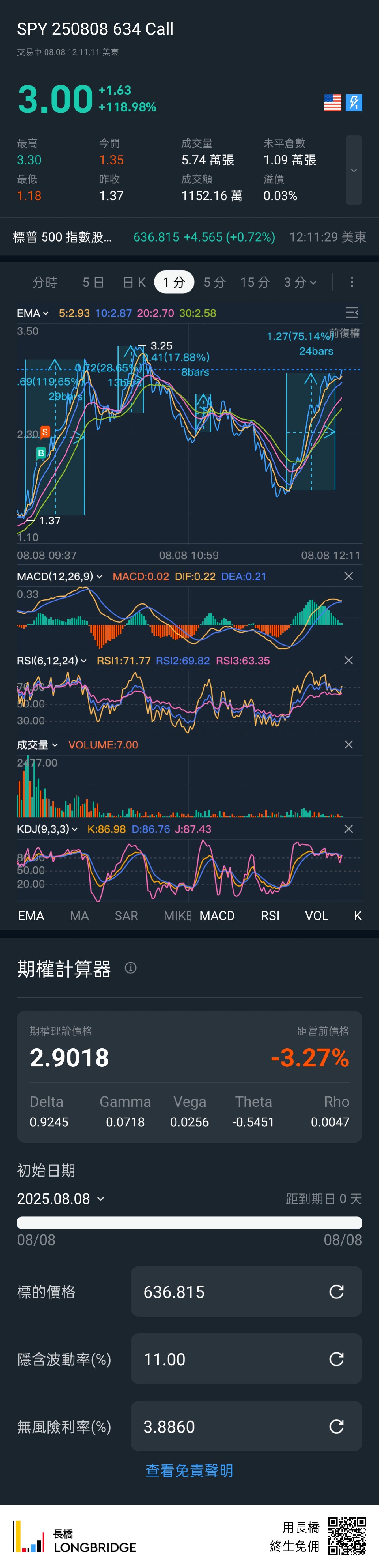Open chart settings icon beside EMA values
This screenshot has width=379, height=1568.
tap(352, 313)
